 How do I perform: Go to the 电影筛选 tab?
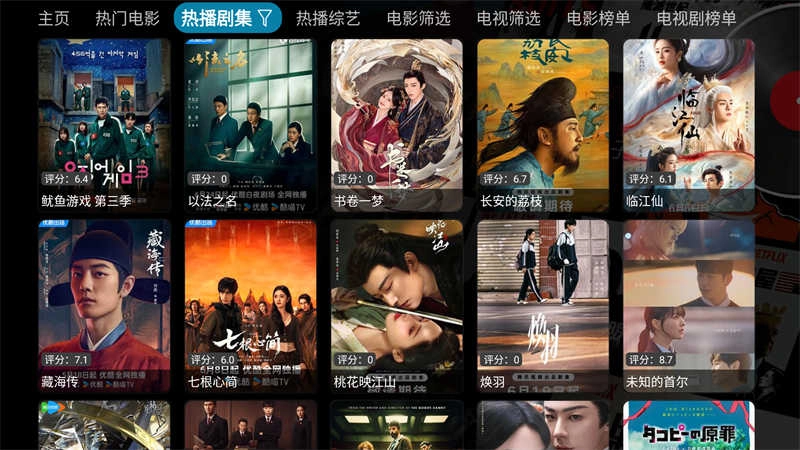click(418, 18)
